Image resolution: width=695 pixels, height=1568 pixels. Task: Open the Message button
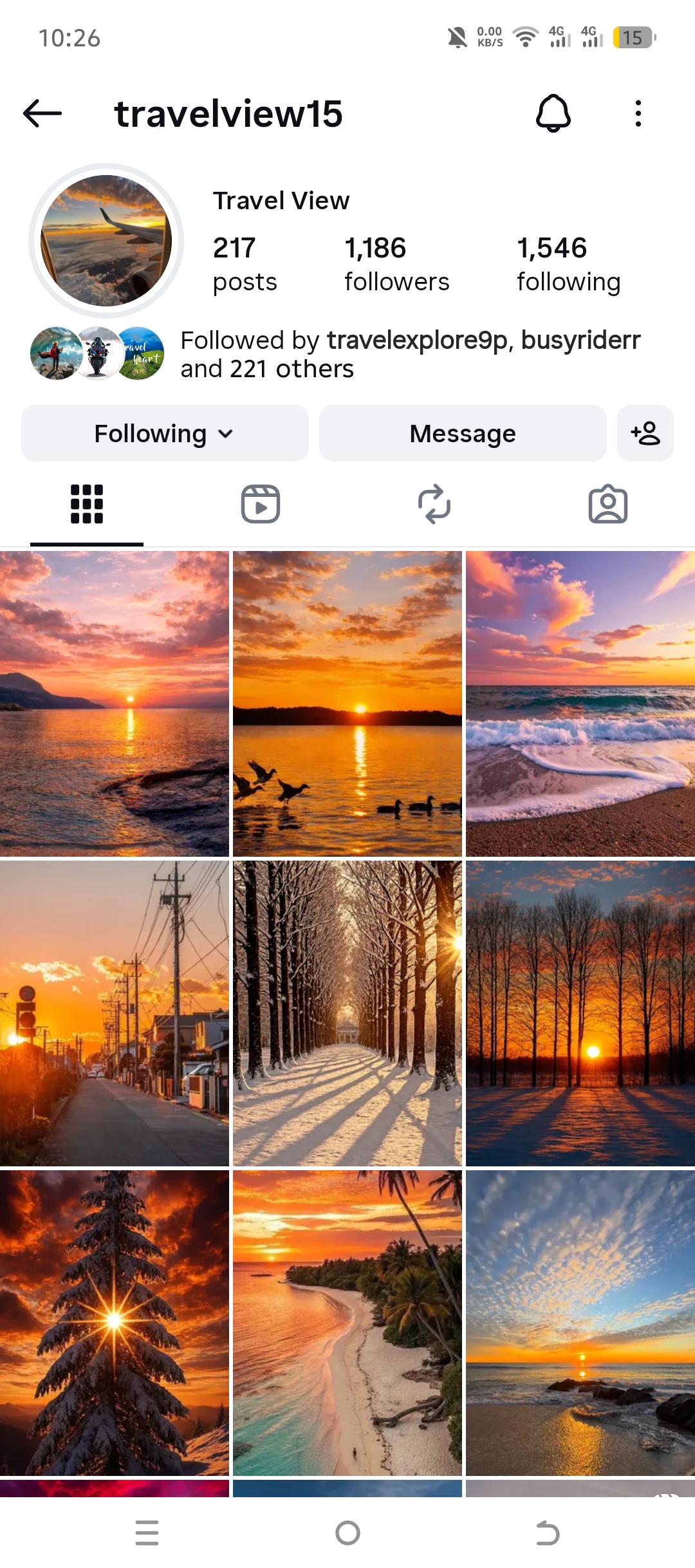point(462,433)
